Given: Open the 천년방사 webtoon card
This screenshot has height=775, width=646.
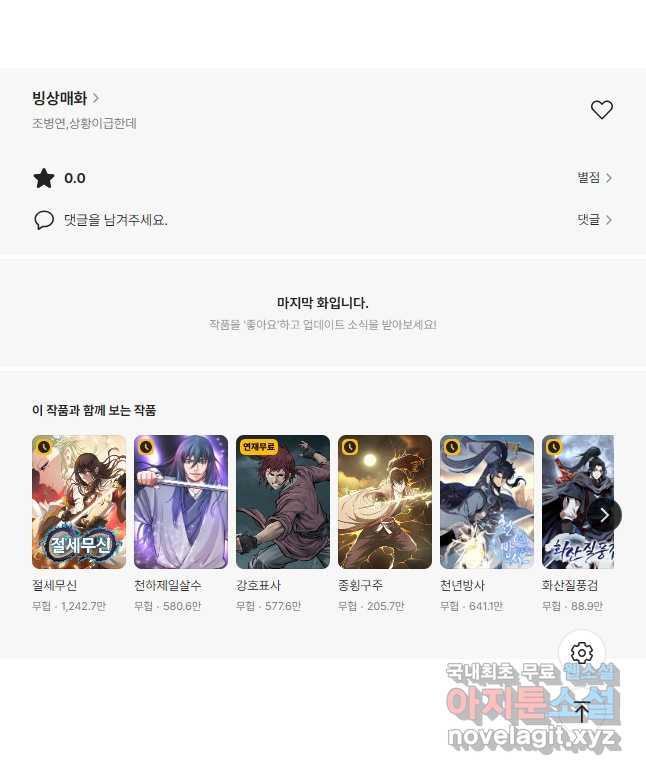Looking at the screenshot, I should [487, 502].
